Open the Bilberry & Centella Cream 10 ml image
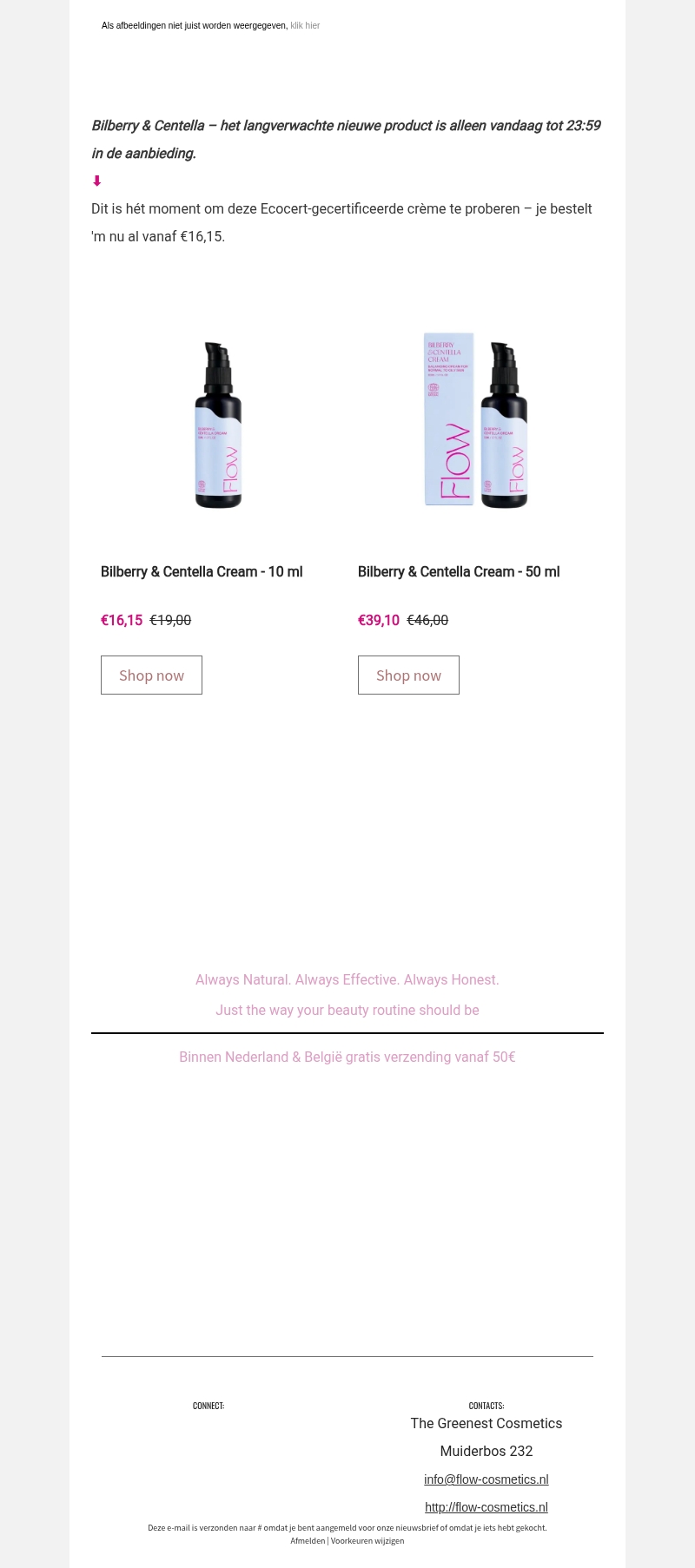This screenshot has height=1568, width=695. click(218, 424)
